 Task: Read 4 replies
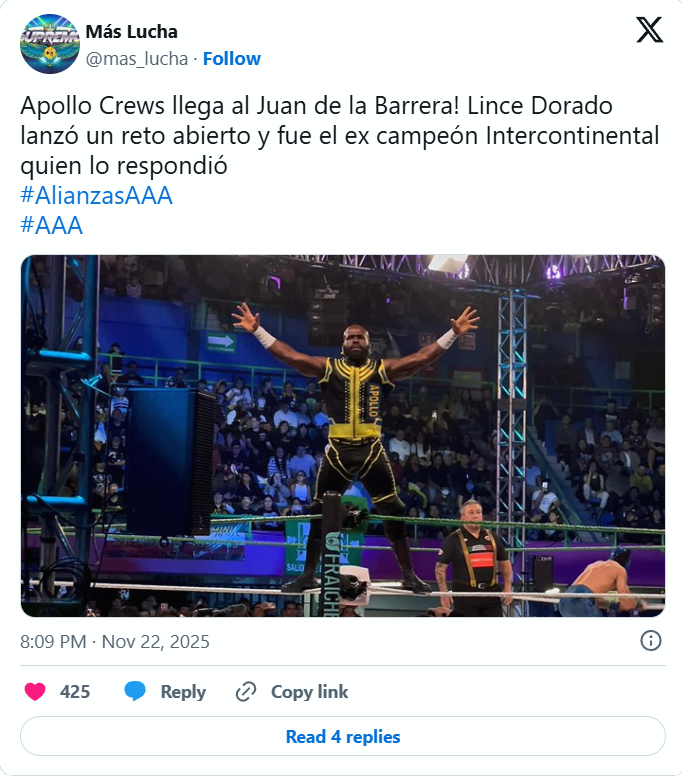click(342, 736)
